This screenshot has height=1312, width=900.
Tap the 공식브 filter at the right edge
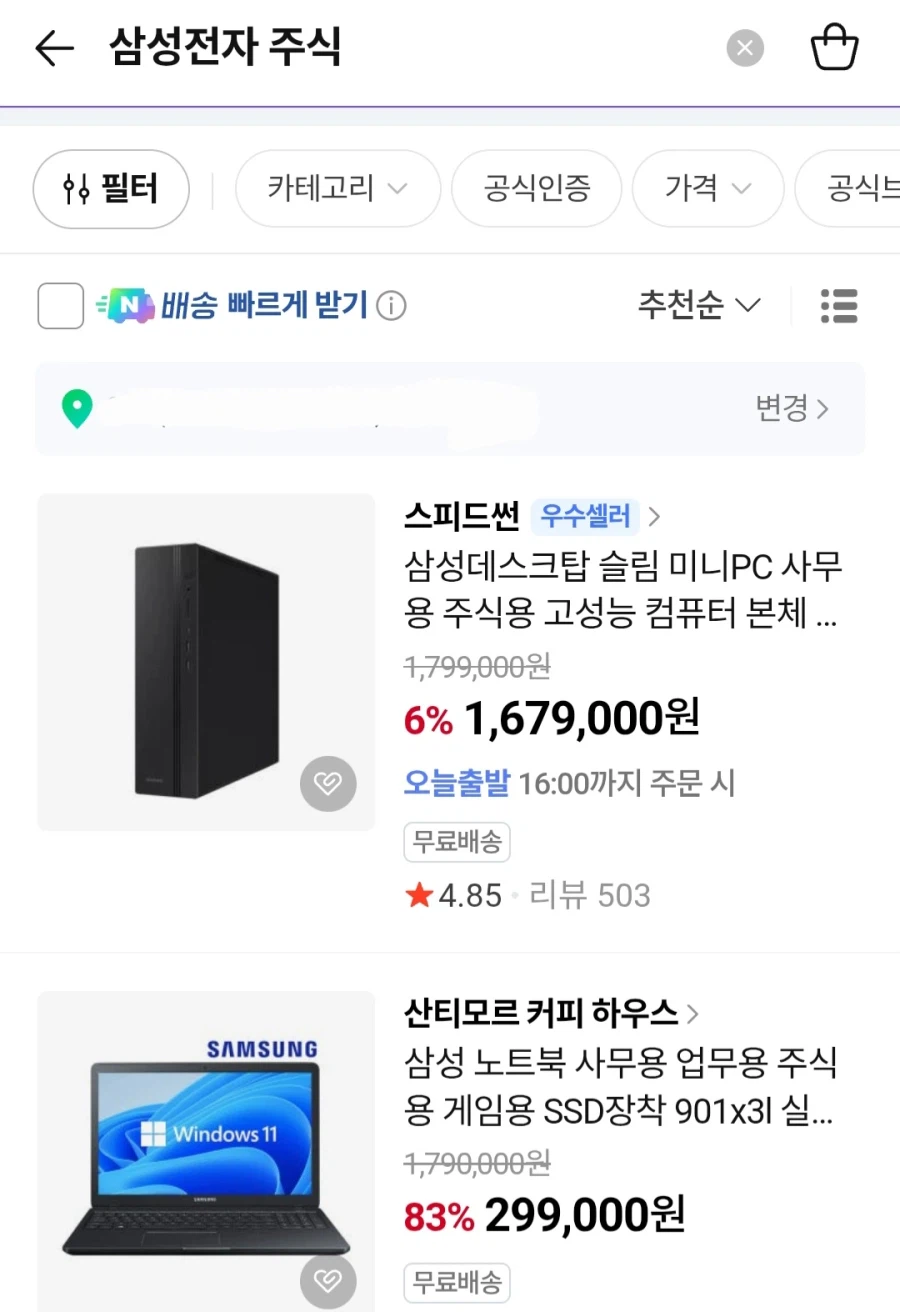860,189
